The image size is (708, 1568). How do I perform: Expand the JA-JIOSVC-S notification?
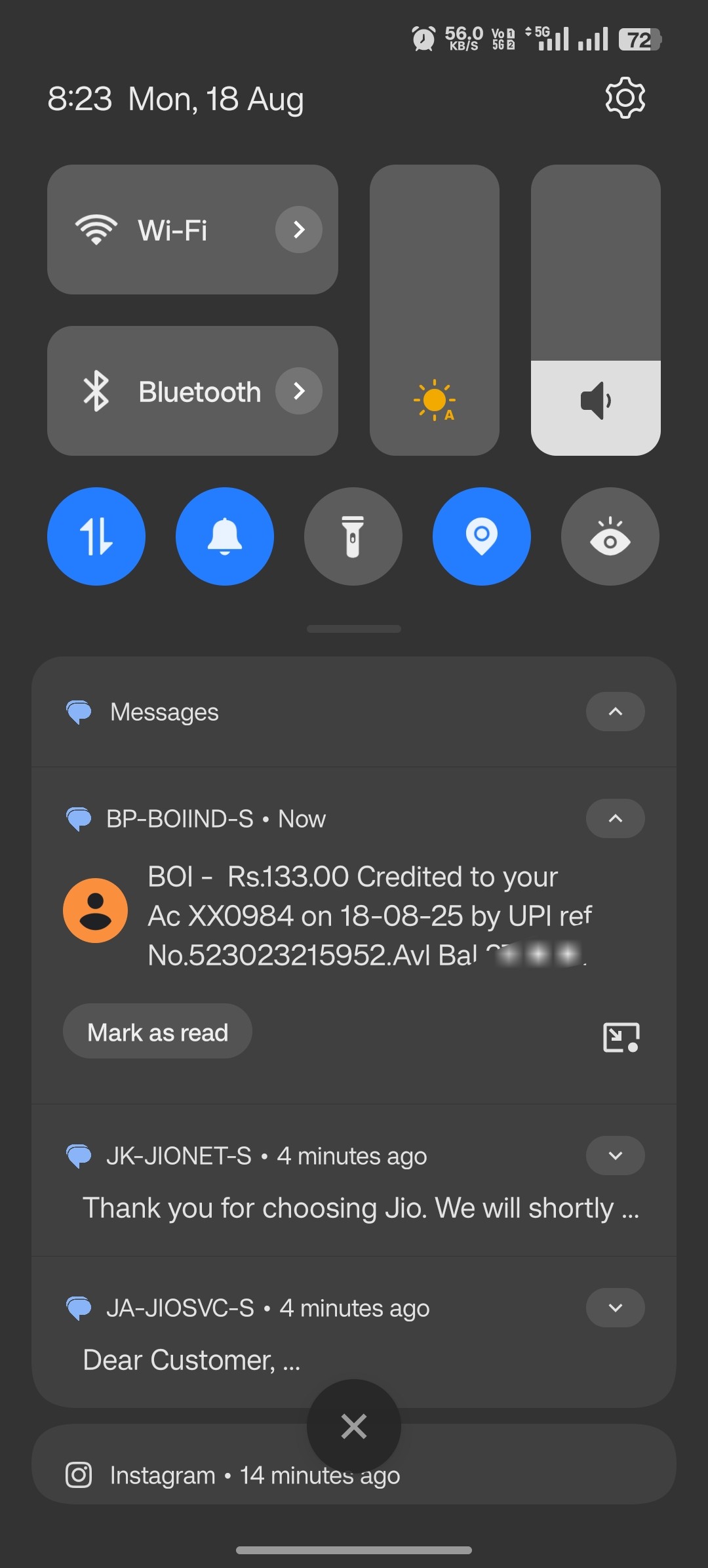[615, 1308]
